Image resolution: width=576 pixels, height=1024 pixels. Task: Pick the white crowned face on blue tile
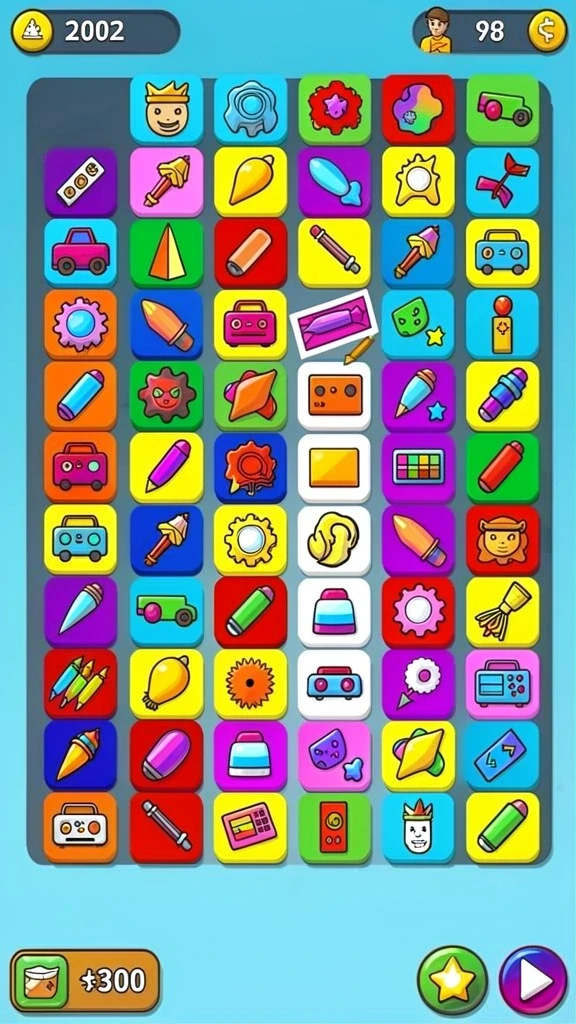418,827
